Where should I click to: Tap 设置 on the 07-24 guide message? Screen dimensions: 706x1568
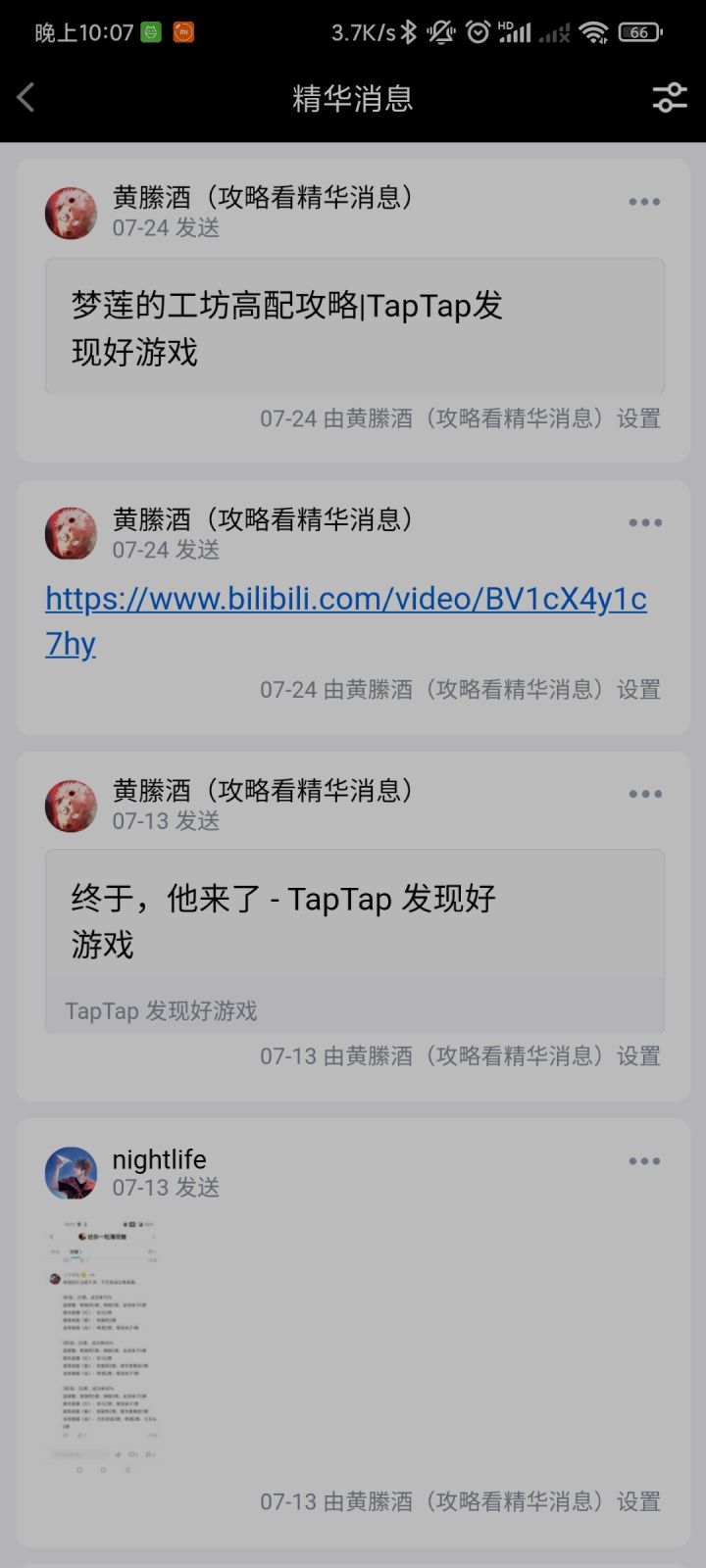tap(638, 418)
